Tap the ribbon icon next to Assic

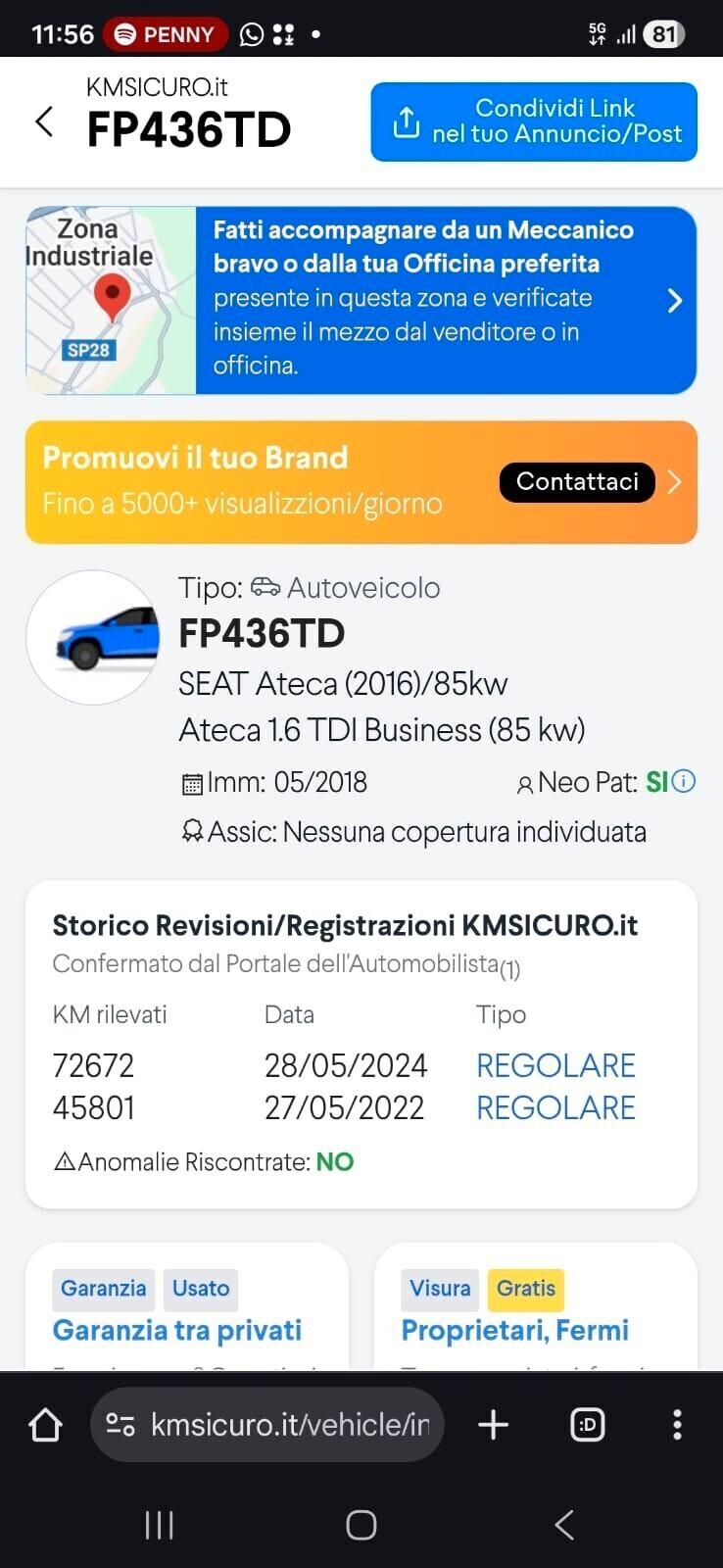coord(192,830)
